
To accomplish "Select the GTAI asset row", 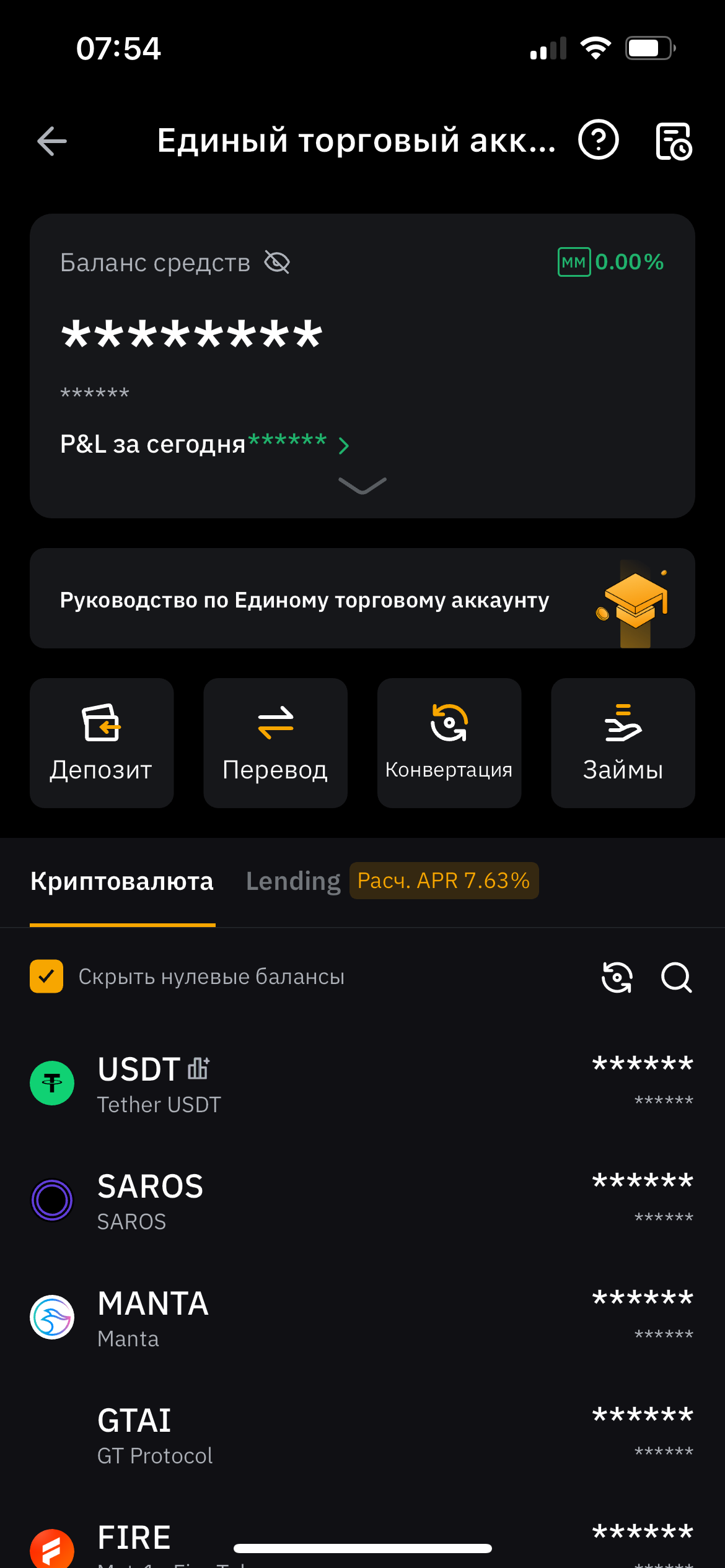I will tap(362, 1434).
